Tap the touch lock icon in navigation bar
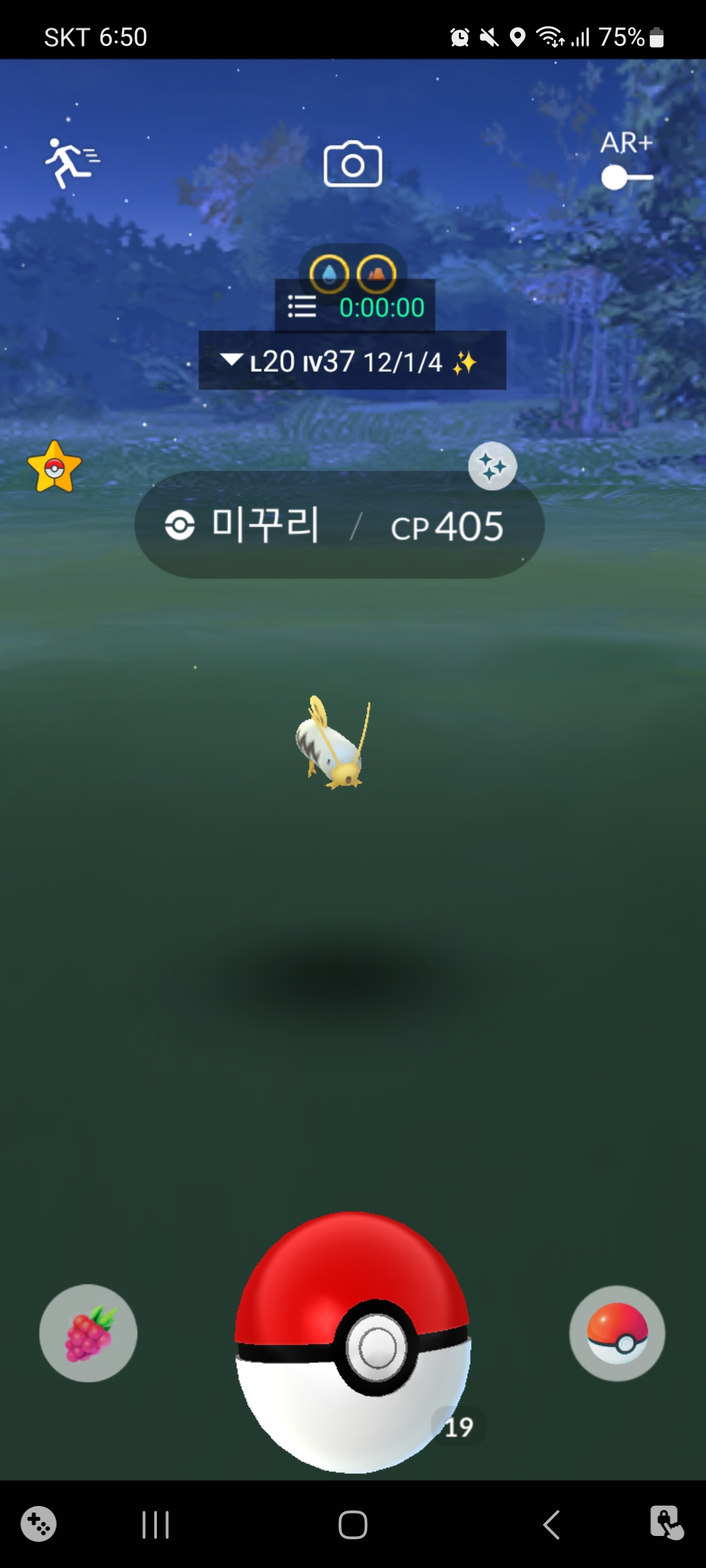The width and height of the screenshot is (706, 1568). (x=666, y=1523)
